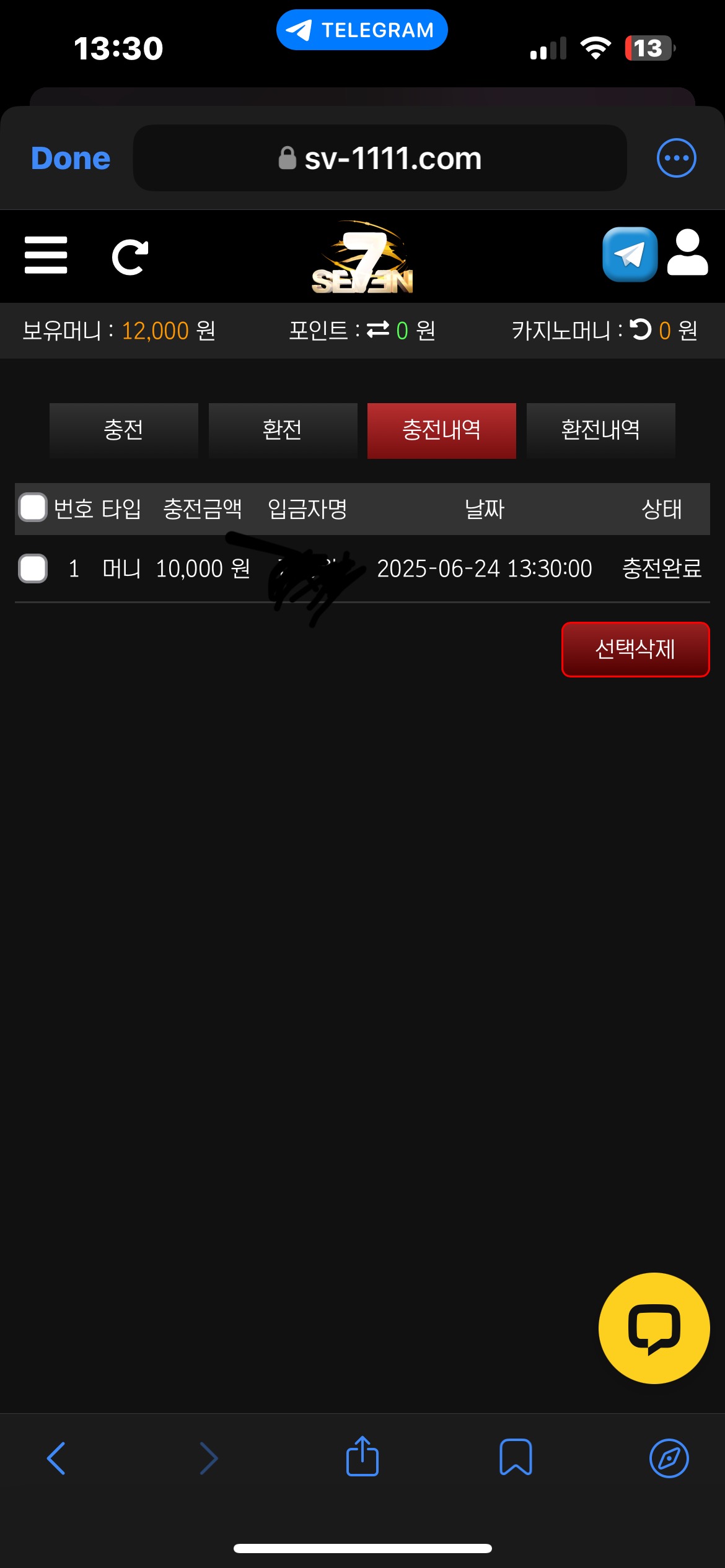Open the 환전내역 tab
The image size is (725, 1568).
point(600,430)
